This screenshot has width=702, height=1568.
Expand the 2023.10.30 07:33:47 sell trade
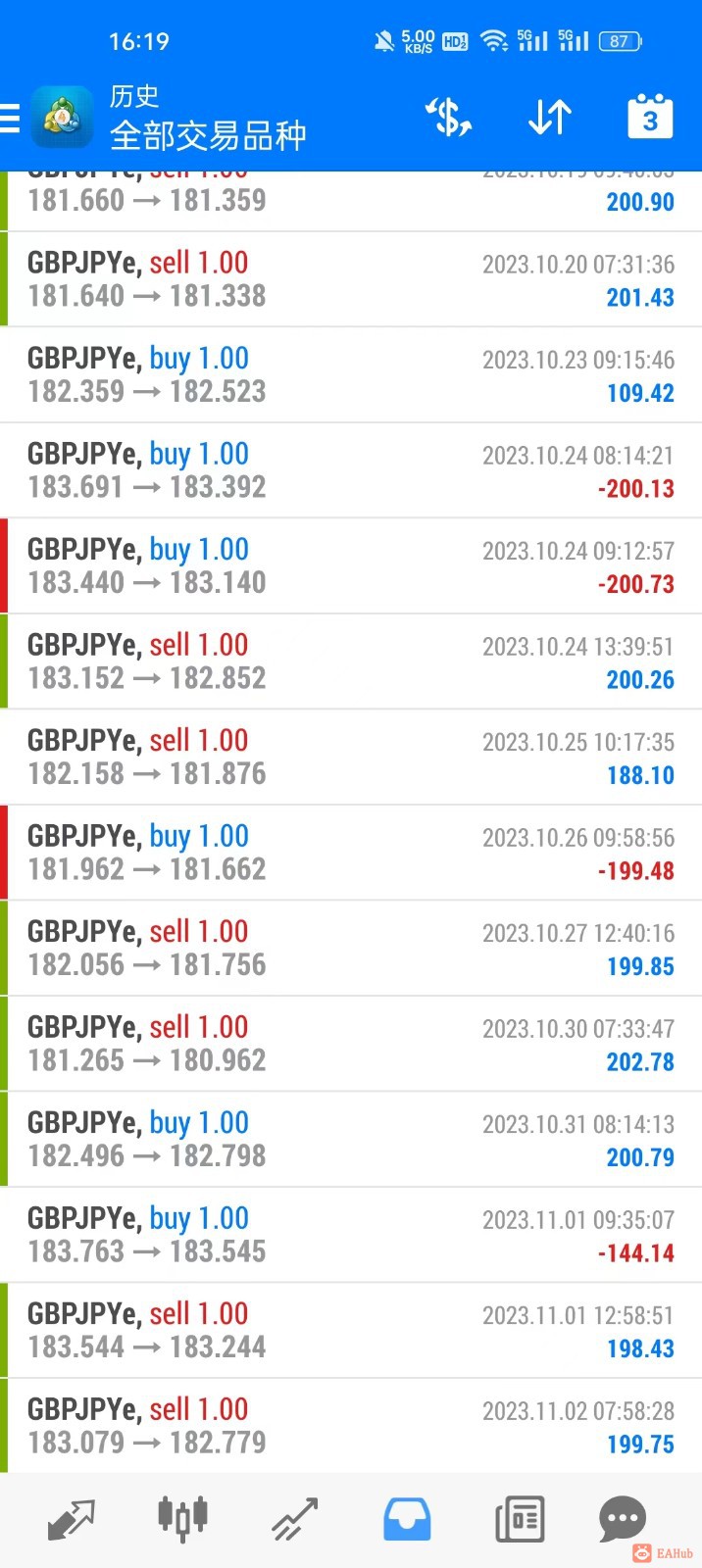[351, 1044]
